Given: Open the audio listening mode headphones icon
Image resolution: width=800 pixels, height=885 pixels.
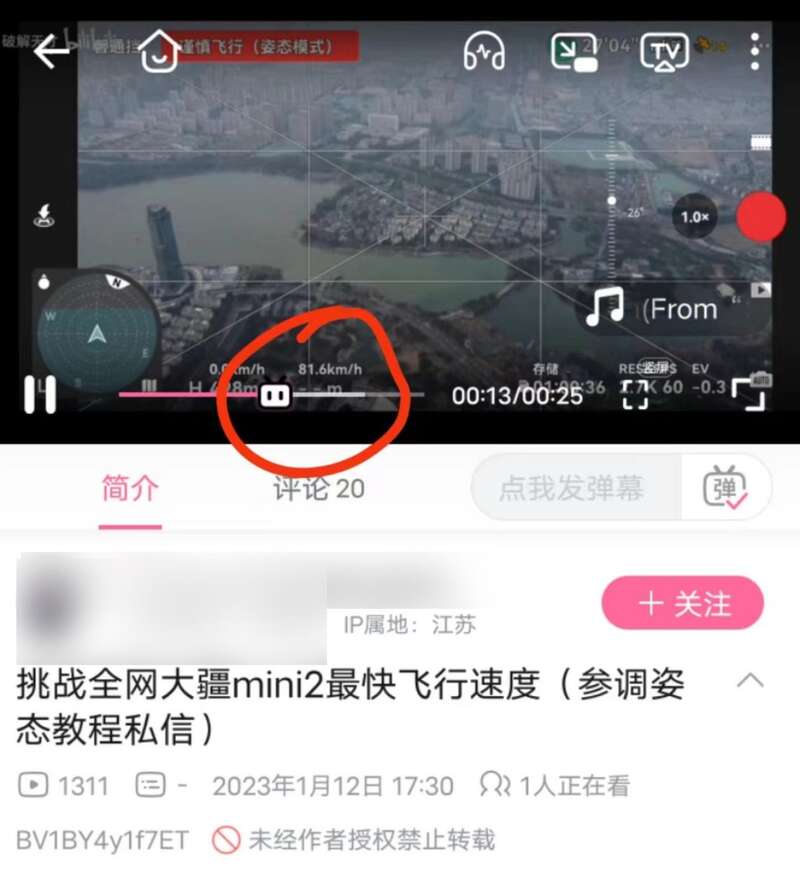Looking at the screenshot, I should (484, 51).
